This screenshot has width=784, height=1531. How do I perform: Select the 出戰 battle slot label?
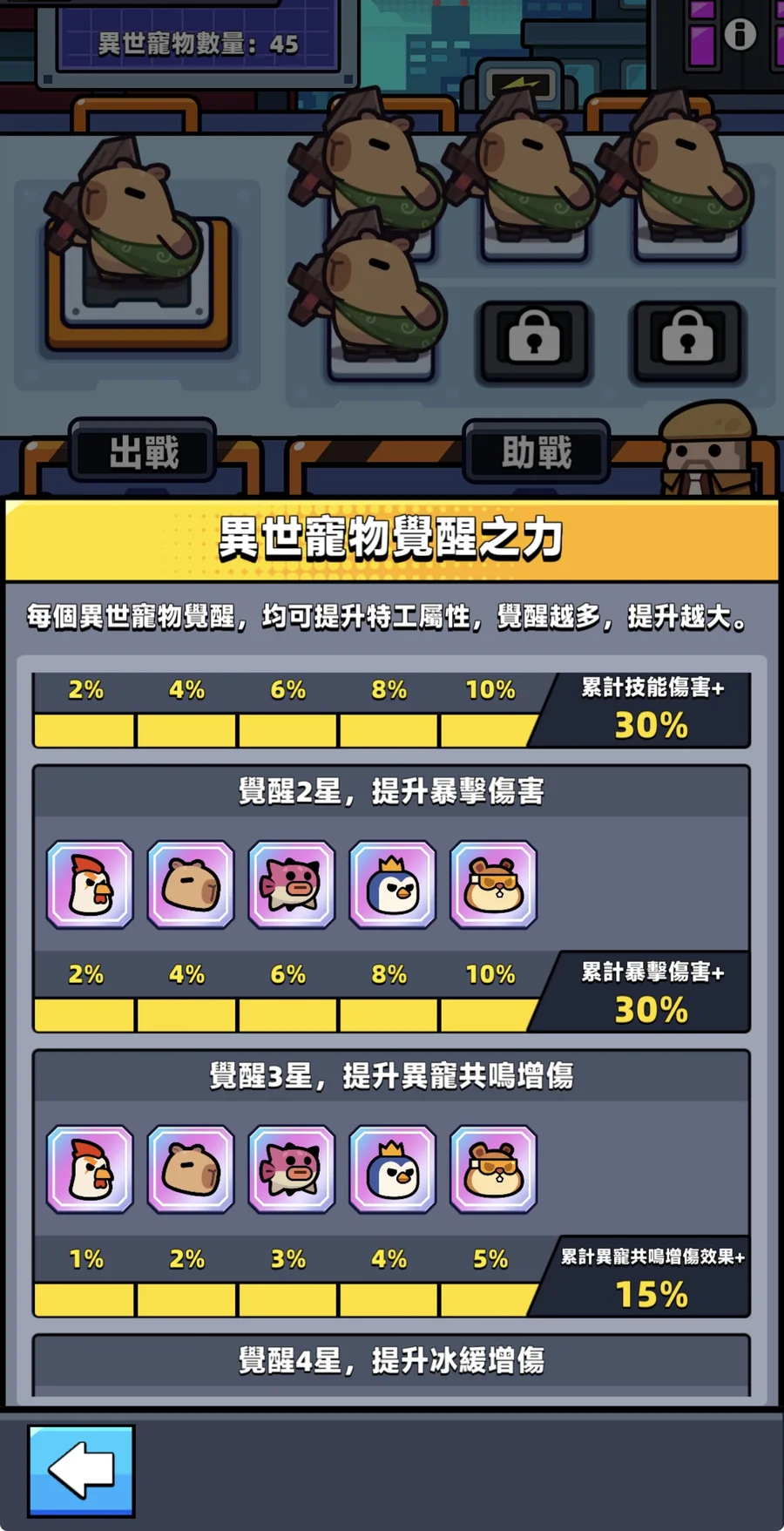coord(143,452)
